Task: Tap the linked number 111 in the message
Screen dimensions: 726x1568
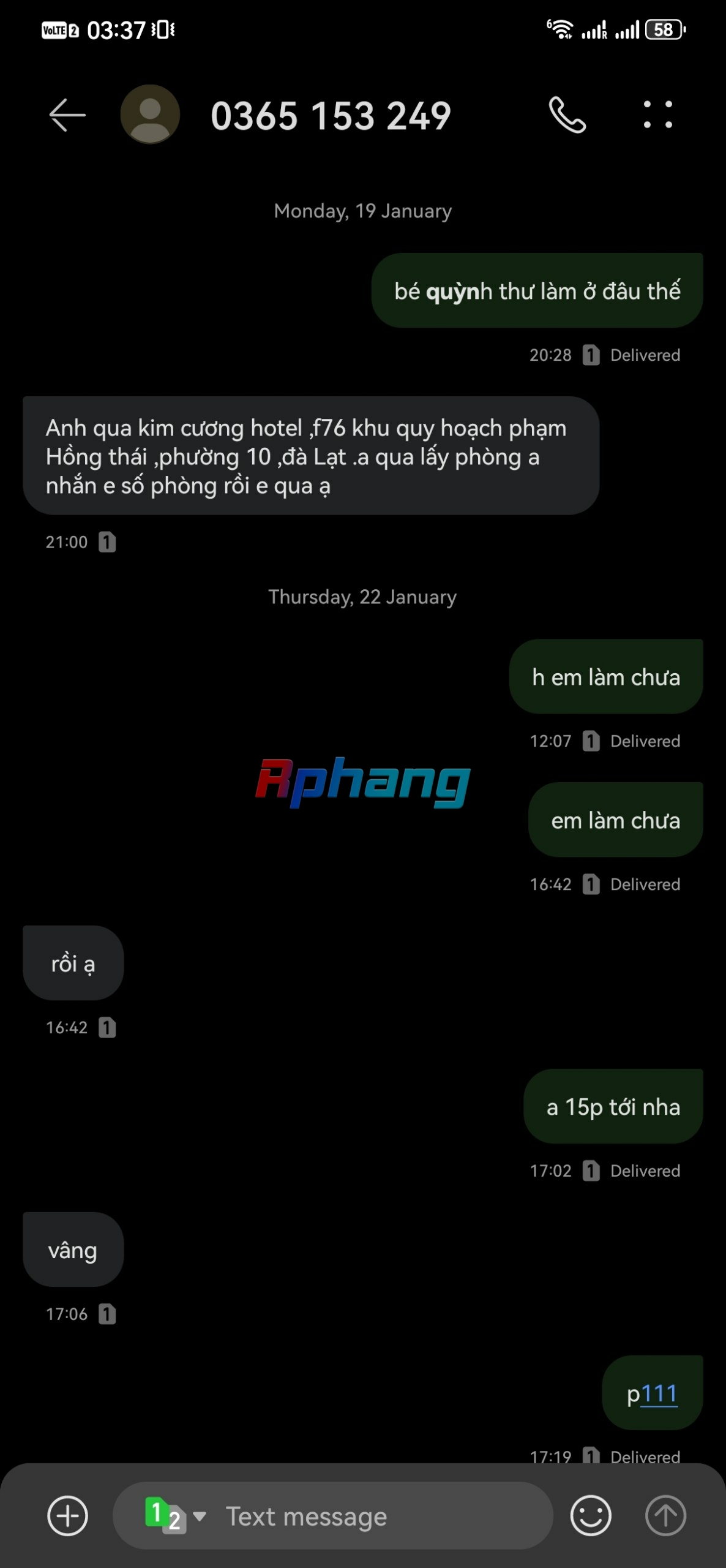Action: point(659,1394)
